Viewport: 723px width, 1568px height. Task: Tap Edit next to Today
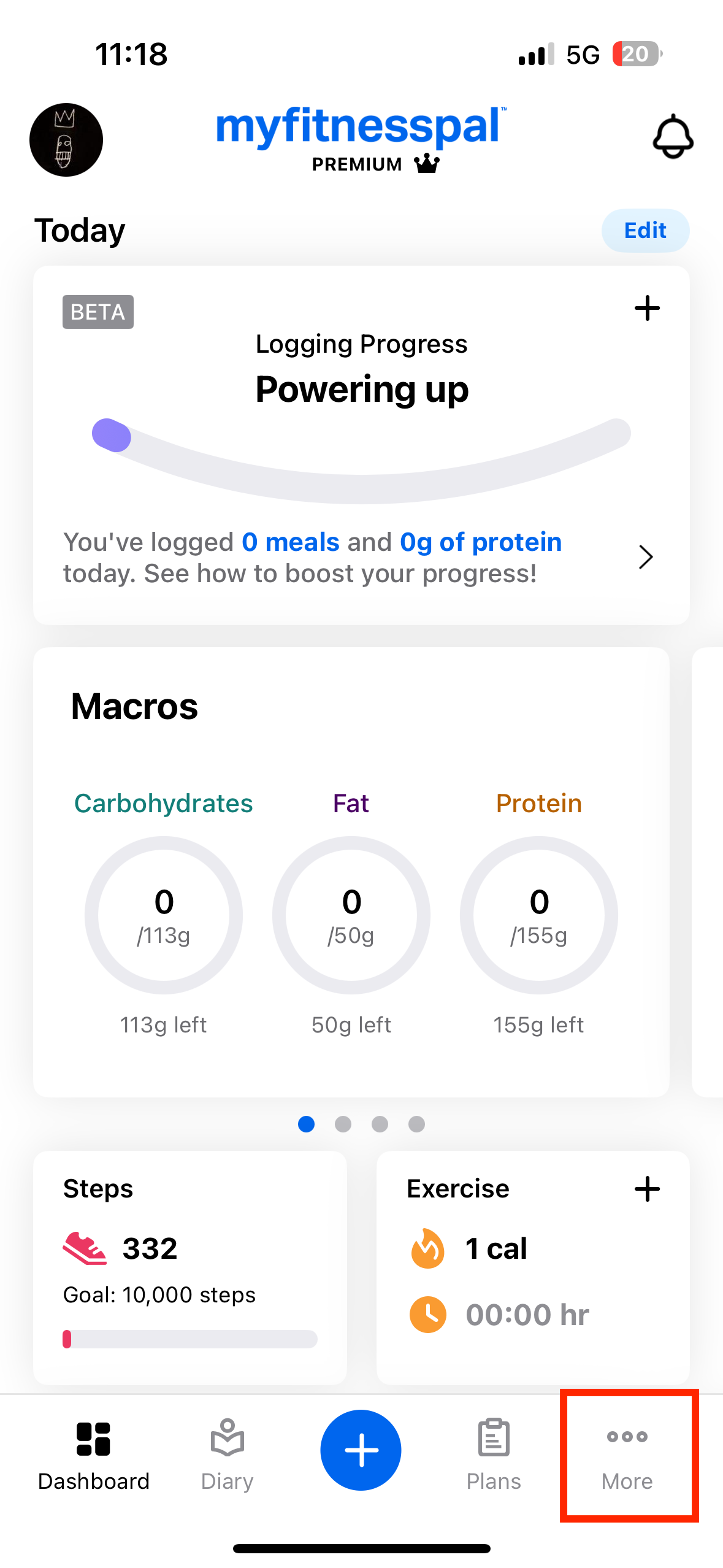(x=645, y=231)
